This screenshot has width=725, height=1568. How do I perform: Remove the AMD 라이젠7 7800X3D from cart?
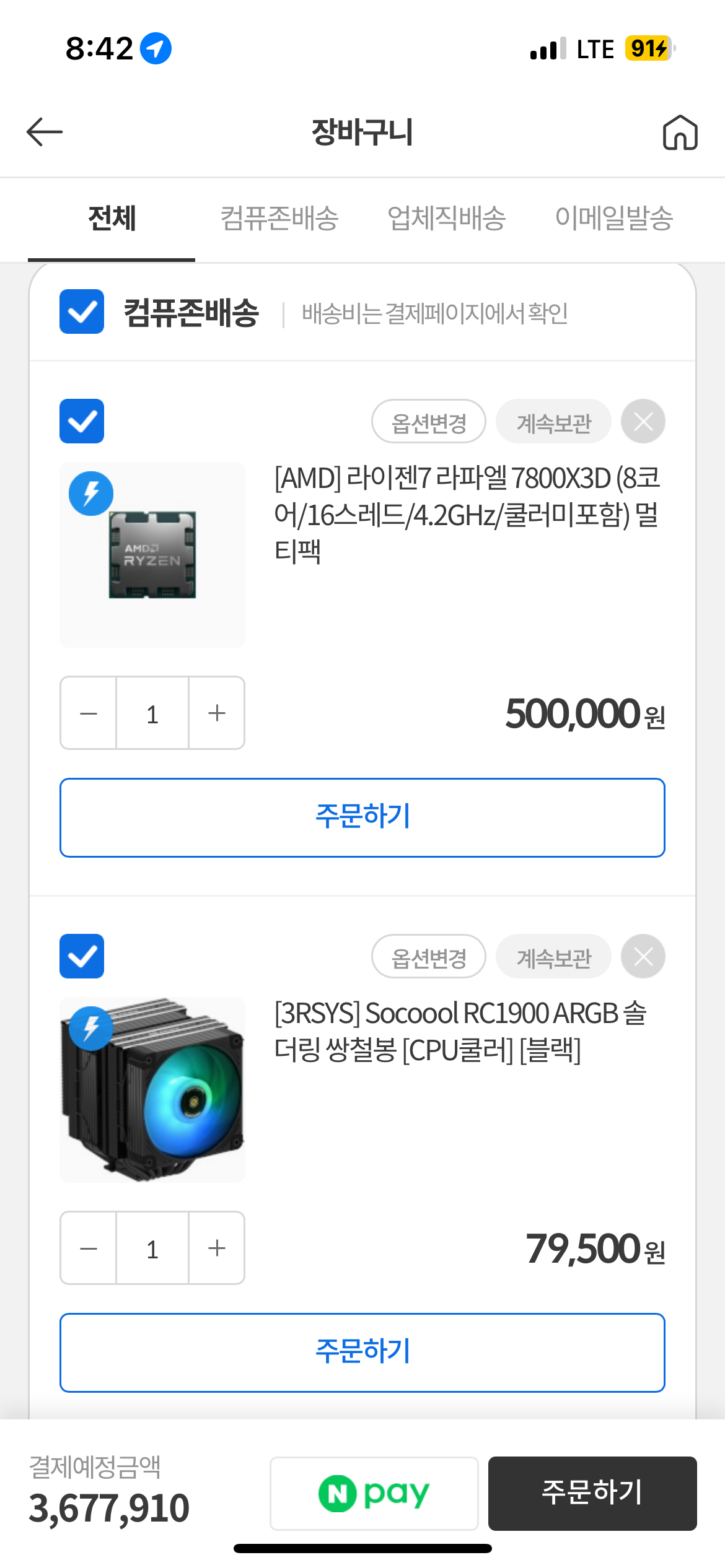(643, 422)
